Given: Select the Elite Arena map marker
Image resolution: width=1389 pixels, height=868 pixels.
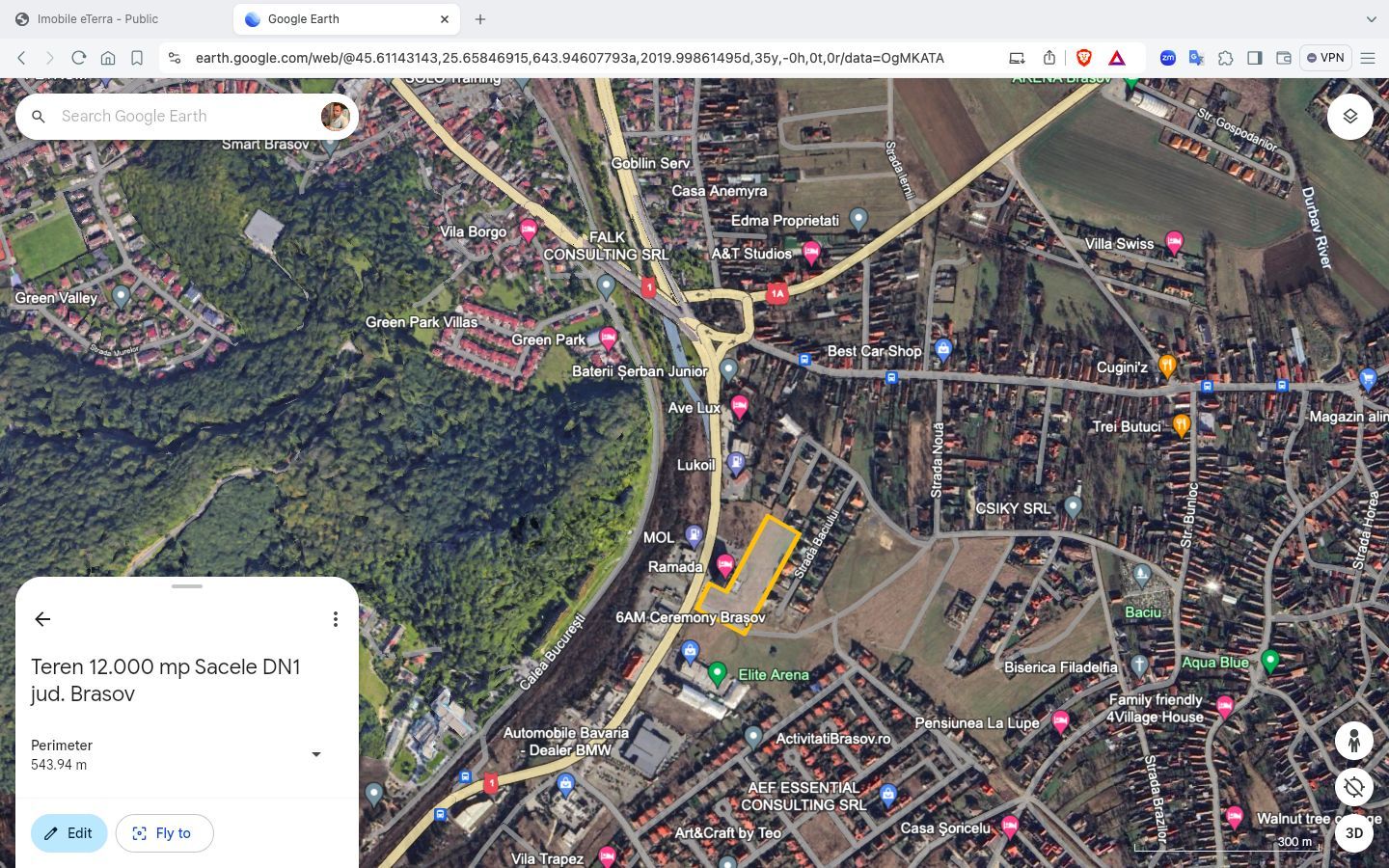Looking at the screenshot, I should 717,673.
